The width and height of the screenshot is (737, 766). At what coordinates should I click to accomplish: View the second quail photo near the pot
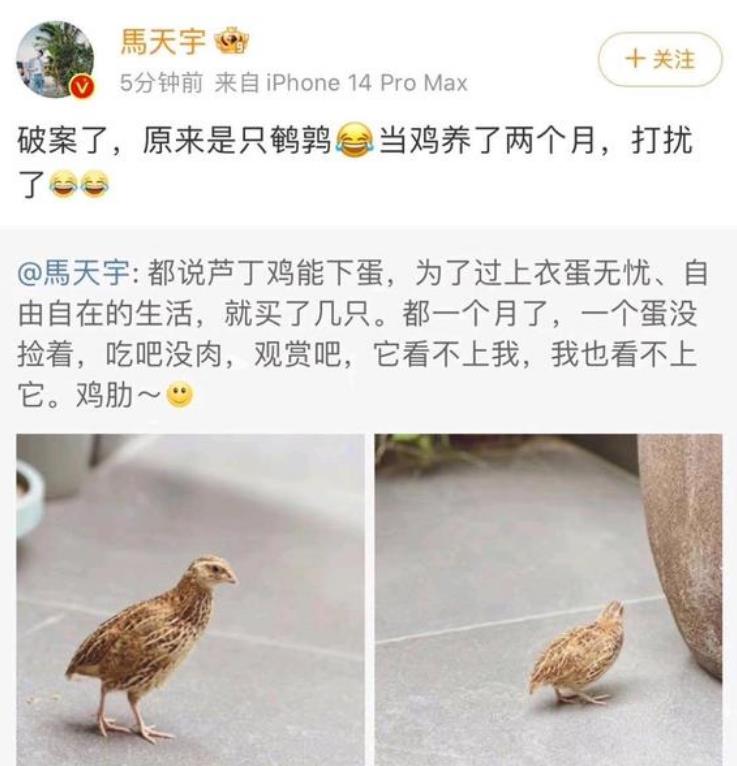[548, 598]
